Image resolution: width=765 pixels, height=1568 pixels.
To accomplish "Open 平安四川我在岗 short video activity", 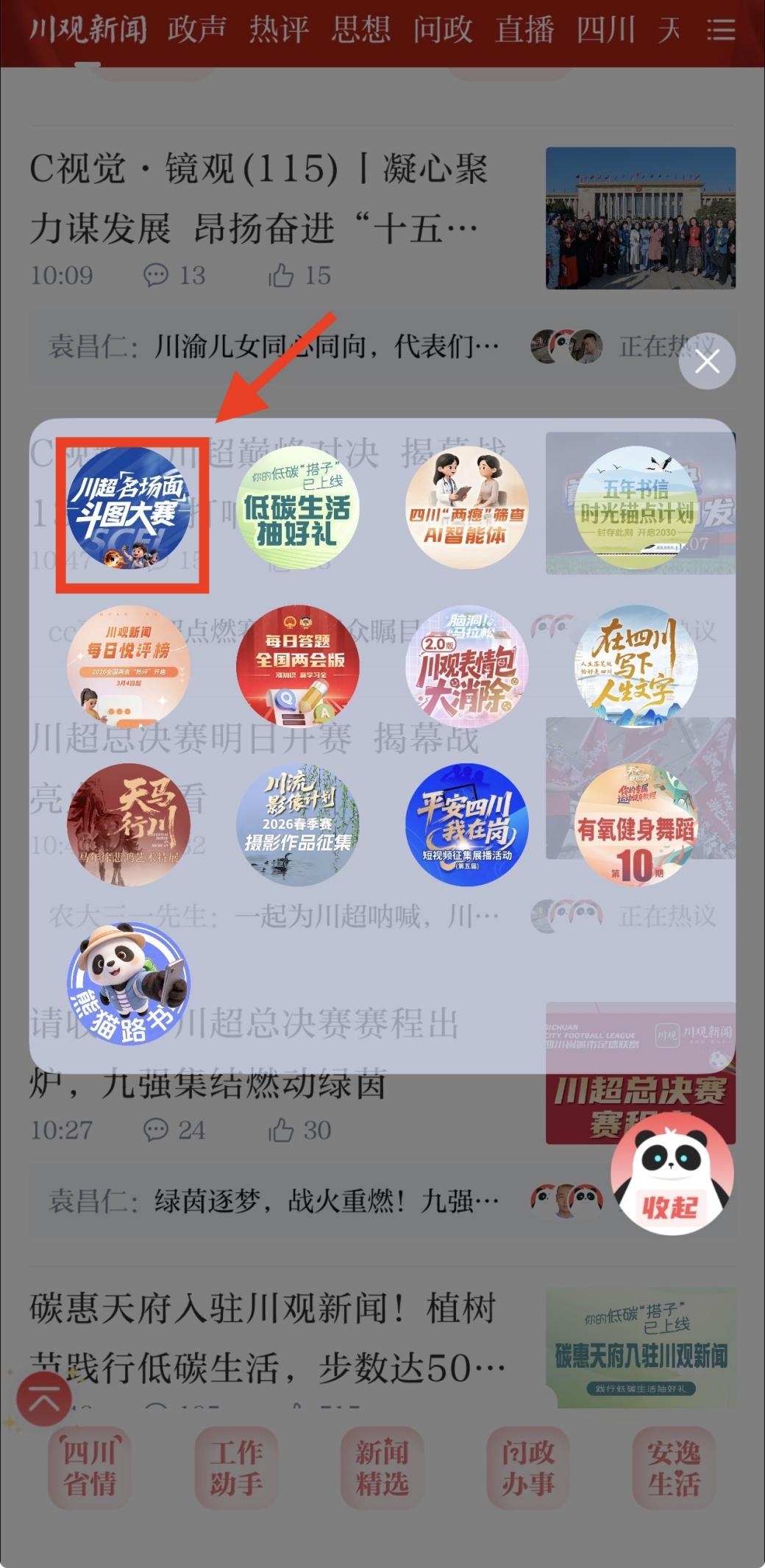I will 467,825.
